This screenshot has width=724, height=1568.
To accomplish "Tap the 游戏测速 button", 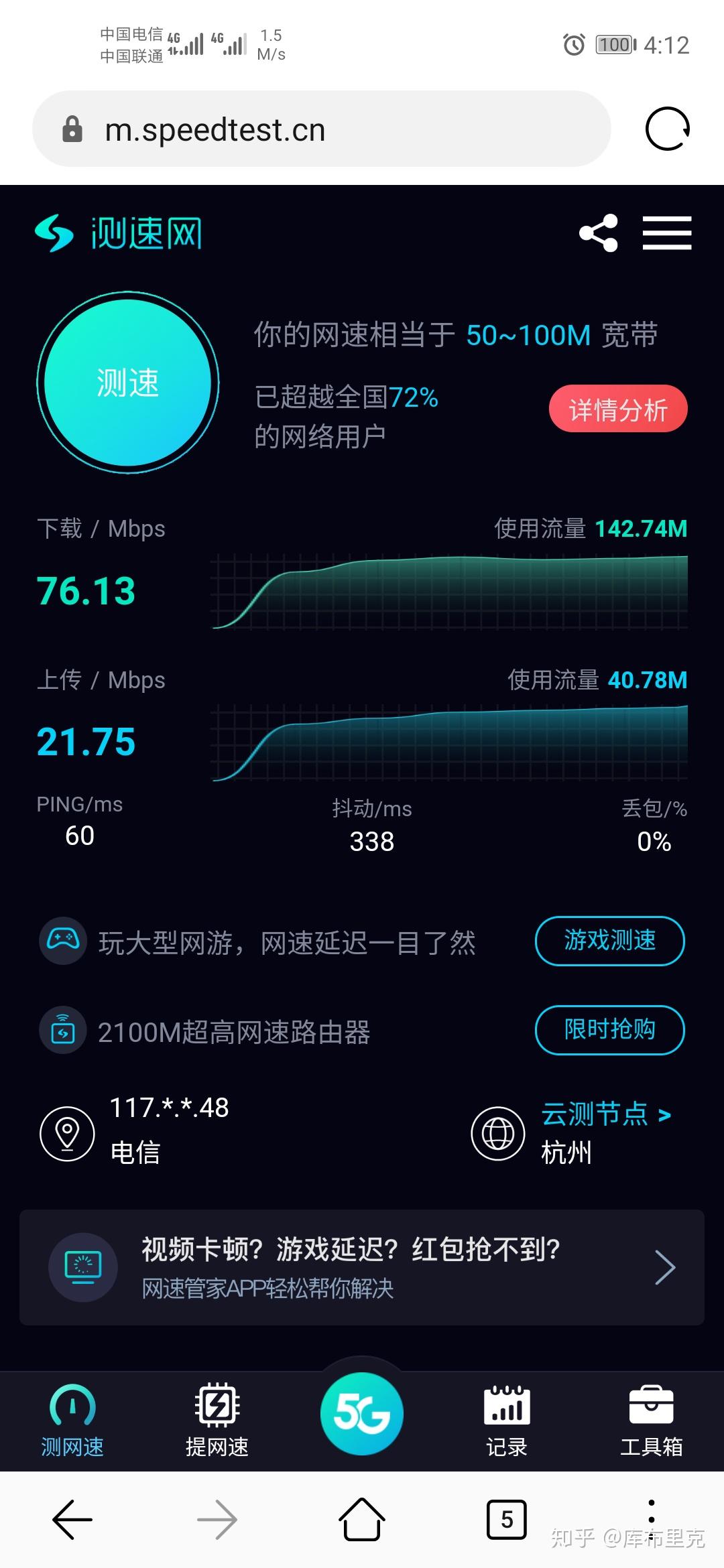I will click(x=609, y=940).
